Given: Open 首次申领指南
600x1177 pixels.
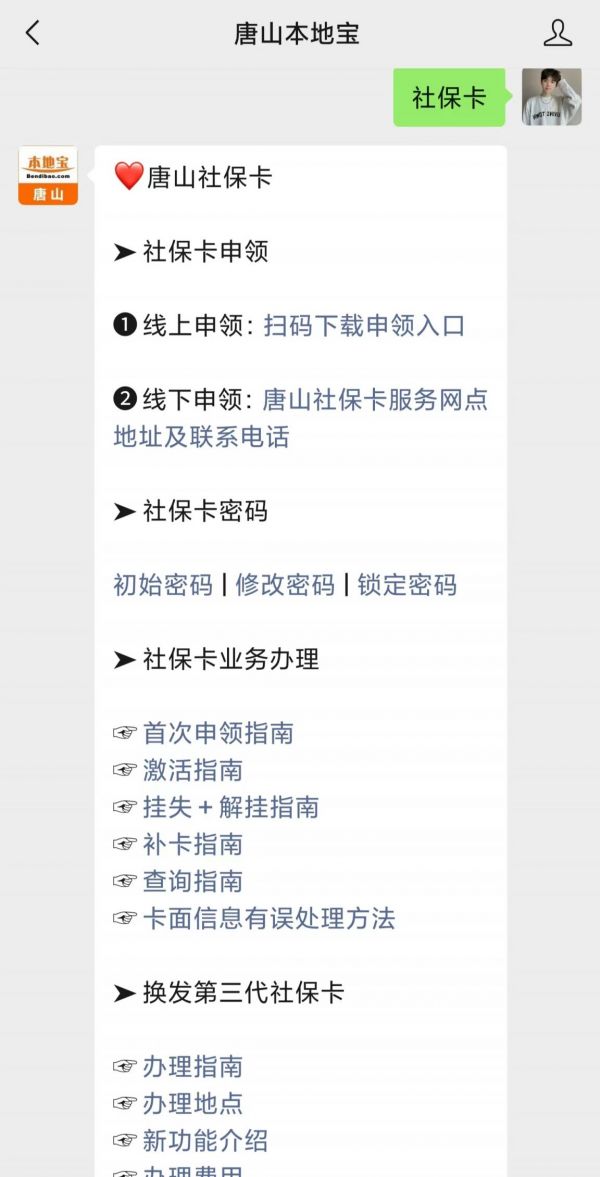Looking at the screenshot, I should (218, 733).
